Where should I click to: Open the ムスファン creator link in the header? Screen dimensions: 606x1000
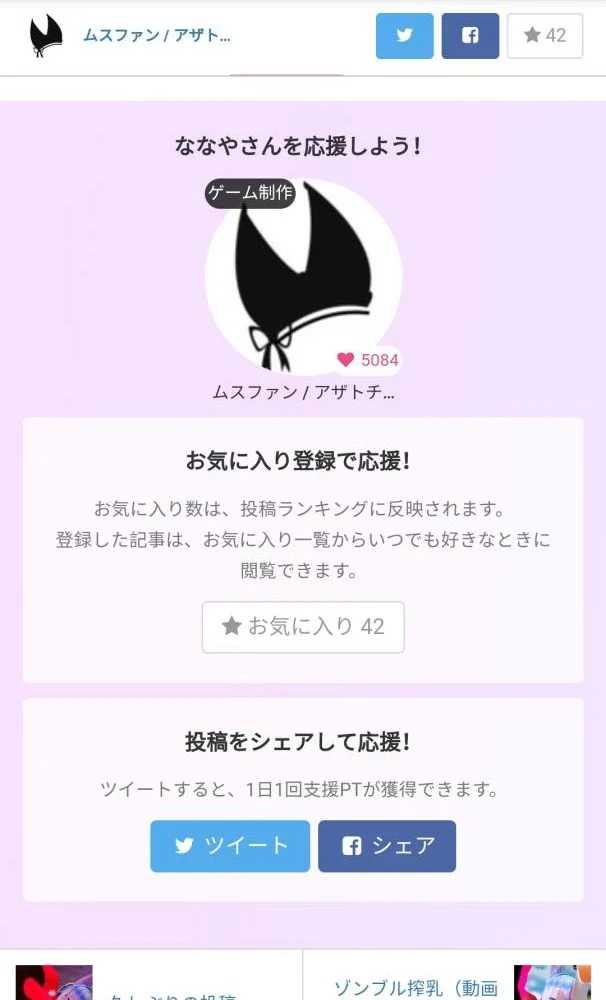click(157, 36)
